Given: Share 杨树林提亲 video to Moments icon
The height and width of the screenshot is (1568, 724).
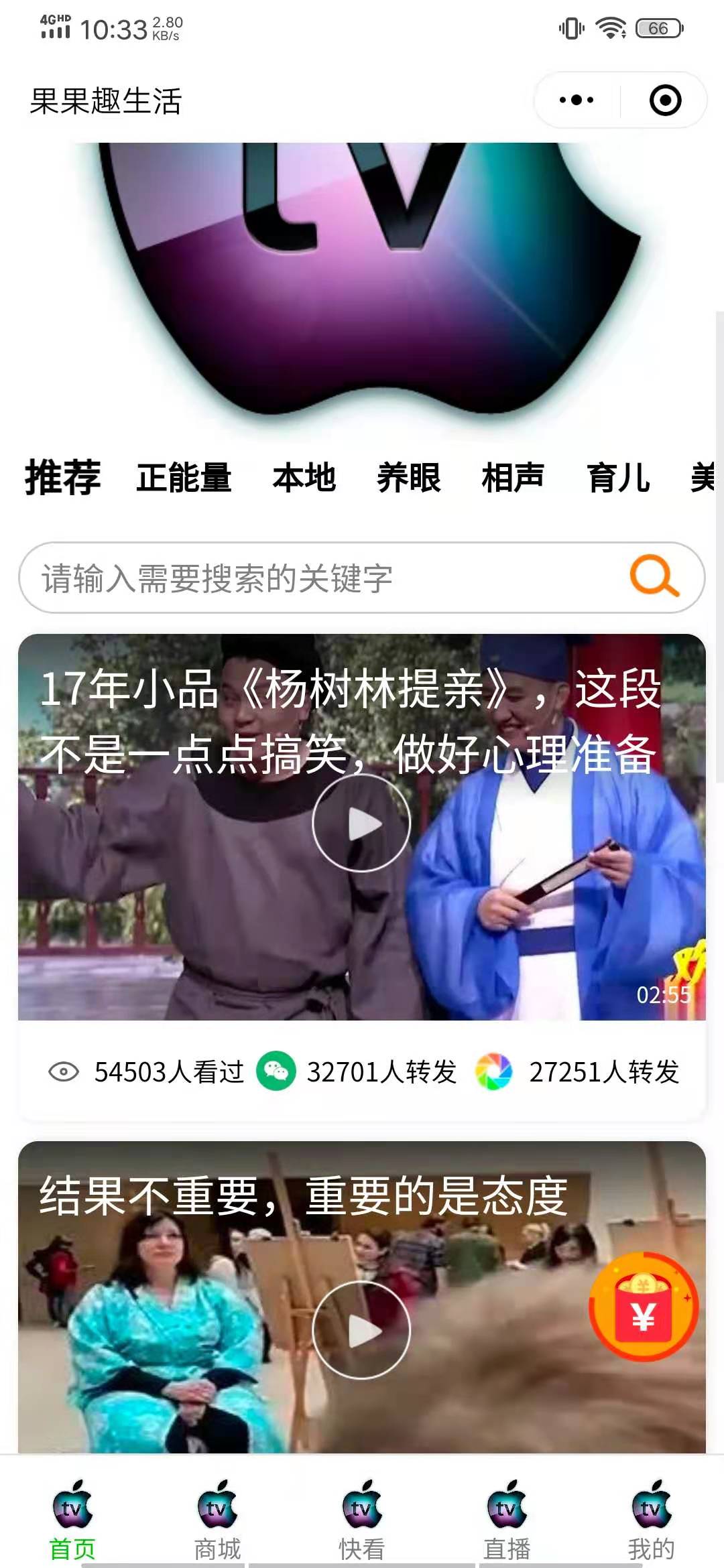Looking at the screenshot, I should (493, 1071).
